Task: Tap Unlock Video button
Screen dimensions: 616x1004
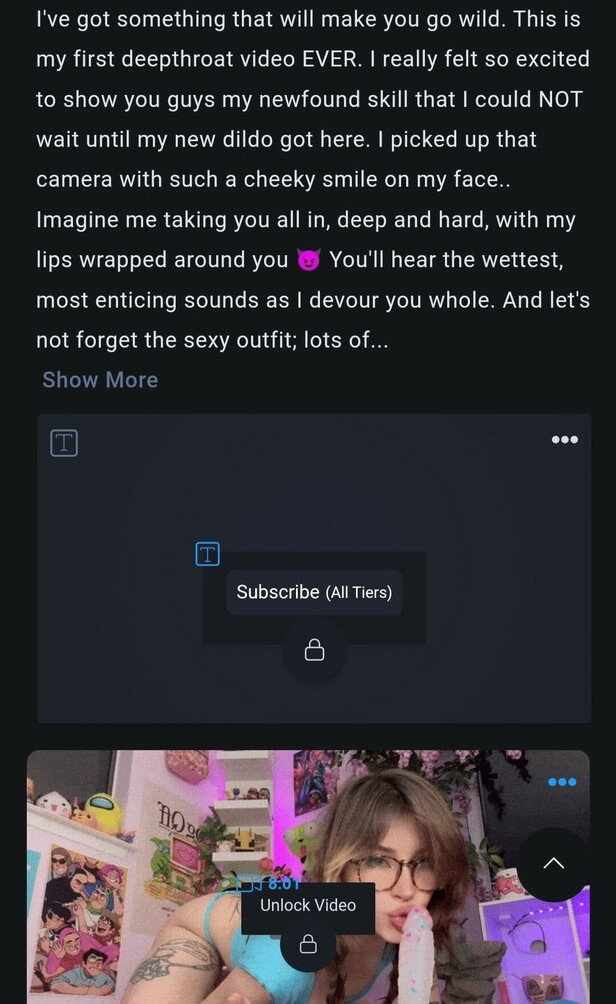Action: tap(308, 905)
